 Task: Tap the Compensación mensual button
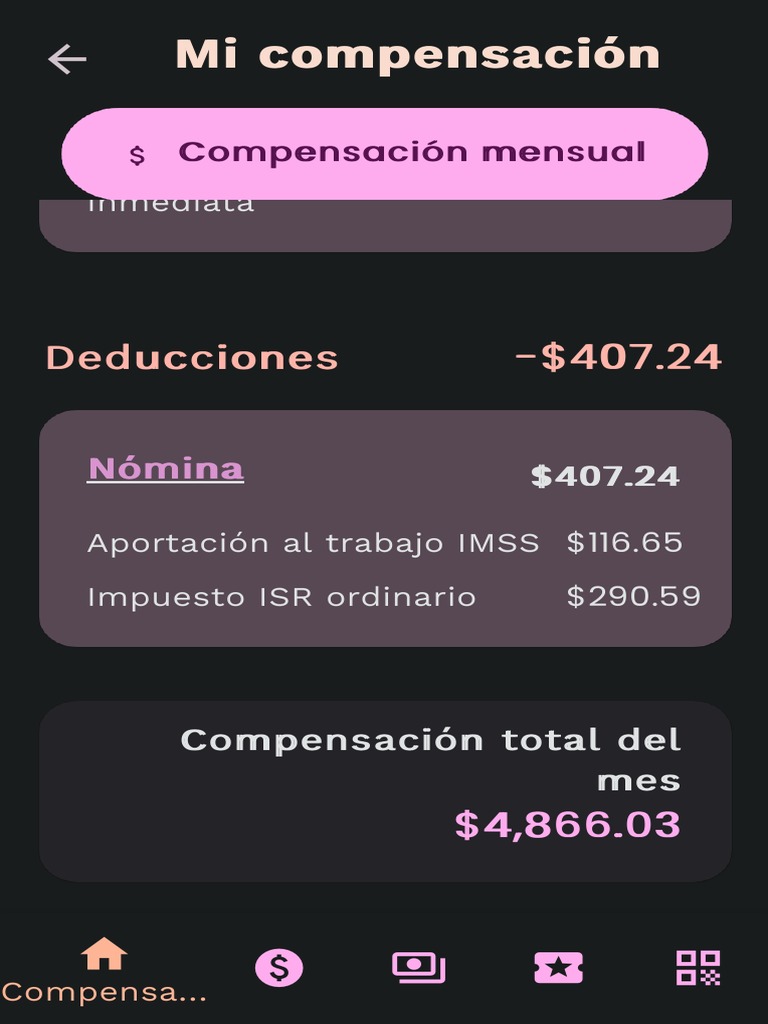coord(385,153)
